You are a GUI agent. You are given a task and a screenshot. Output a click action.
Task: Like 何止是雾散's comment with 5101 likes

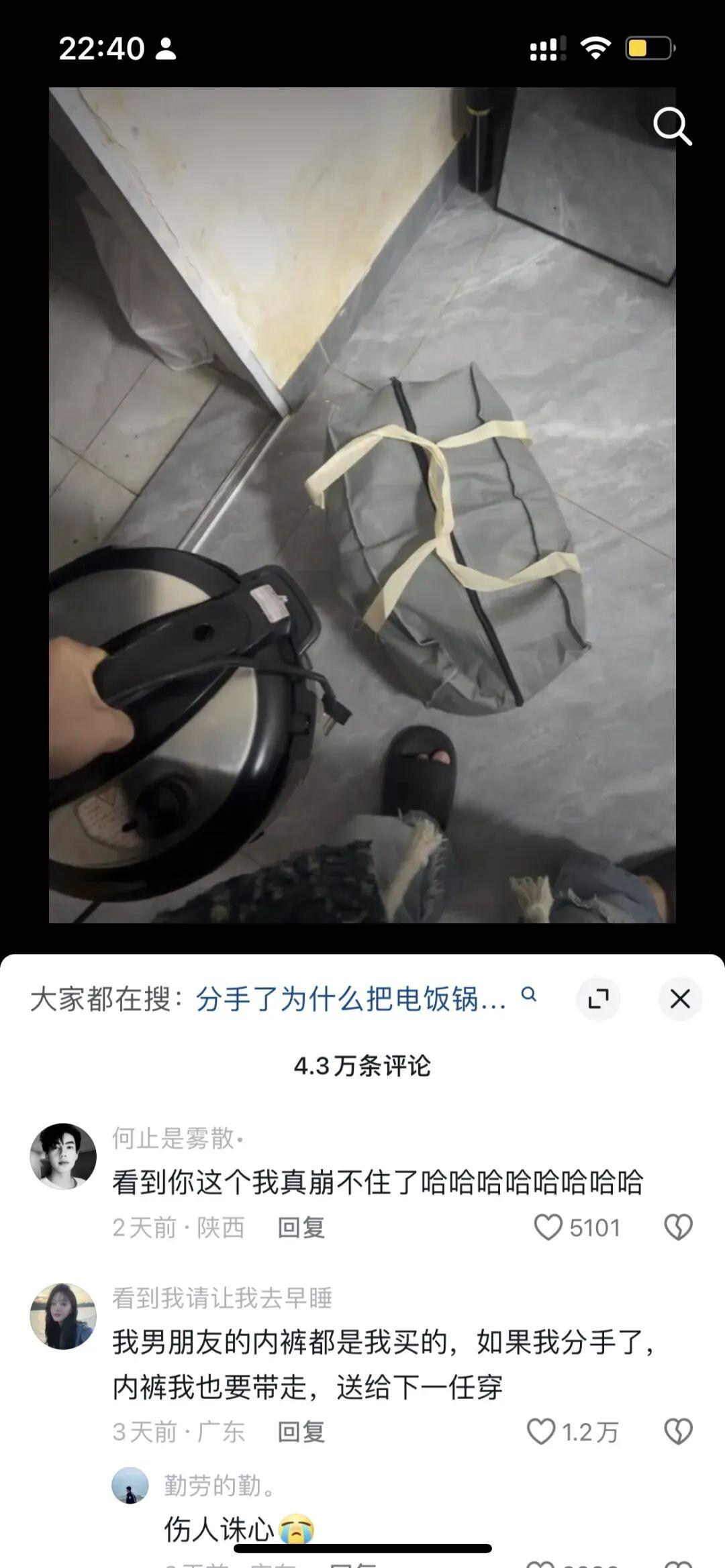[548, 1227]
